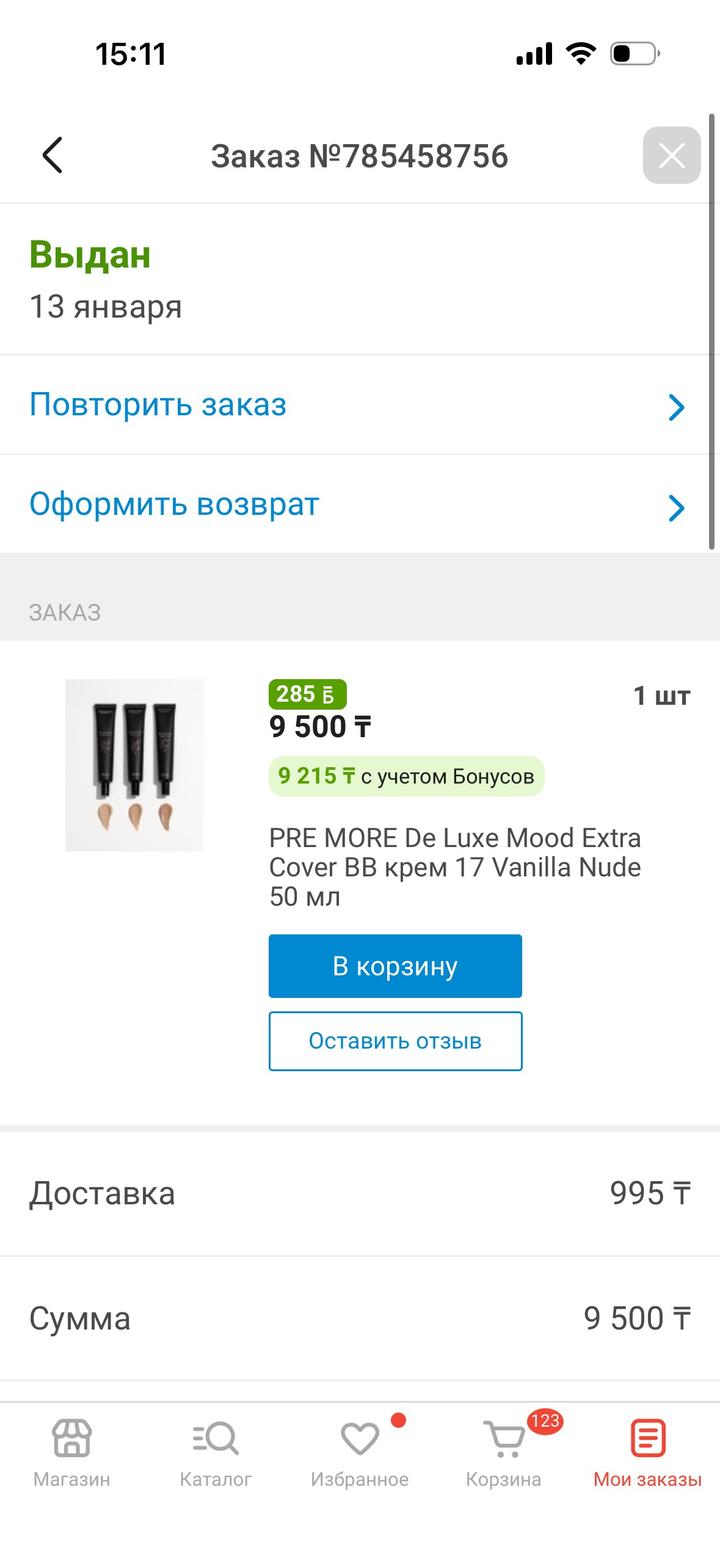The image size is (720, 1561).
Task: Open Оформить возврат row
Action: coord(358,504)
